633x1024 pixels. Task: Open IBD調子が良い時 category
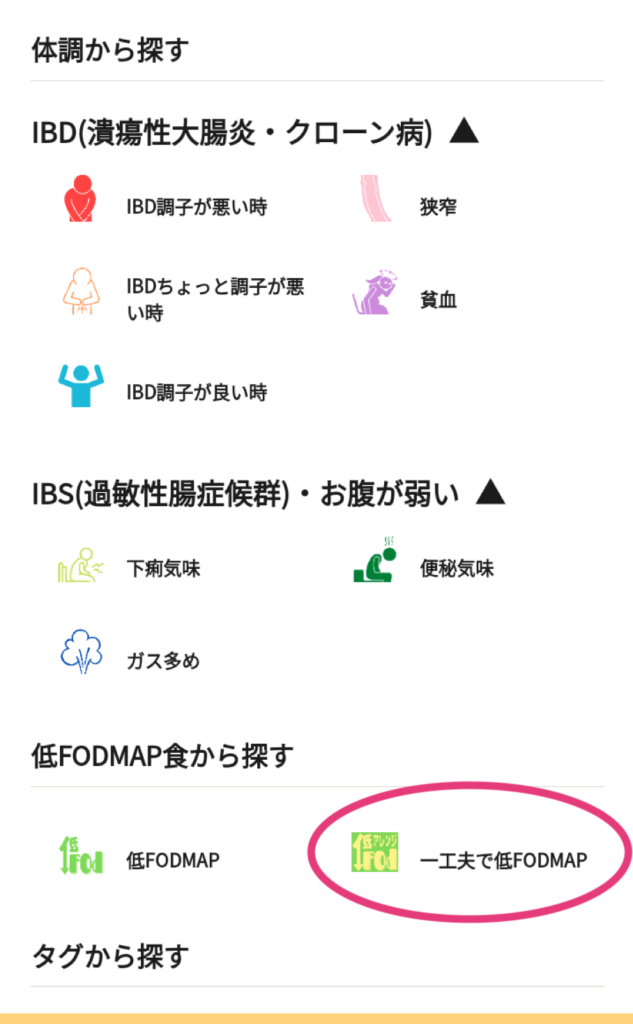(x=196, y=391)
